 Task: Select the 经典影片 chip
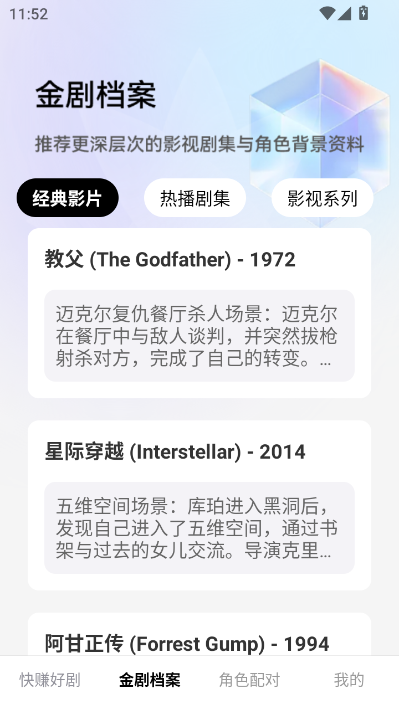click(67, 198)
